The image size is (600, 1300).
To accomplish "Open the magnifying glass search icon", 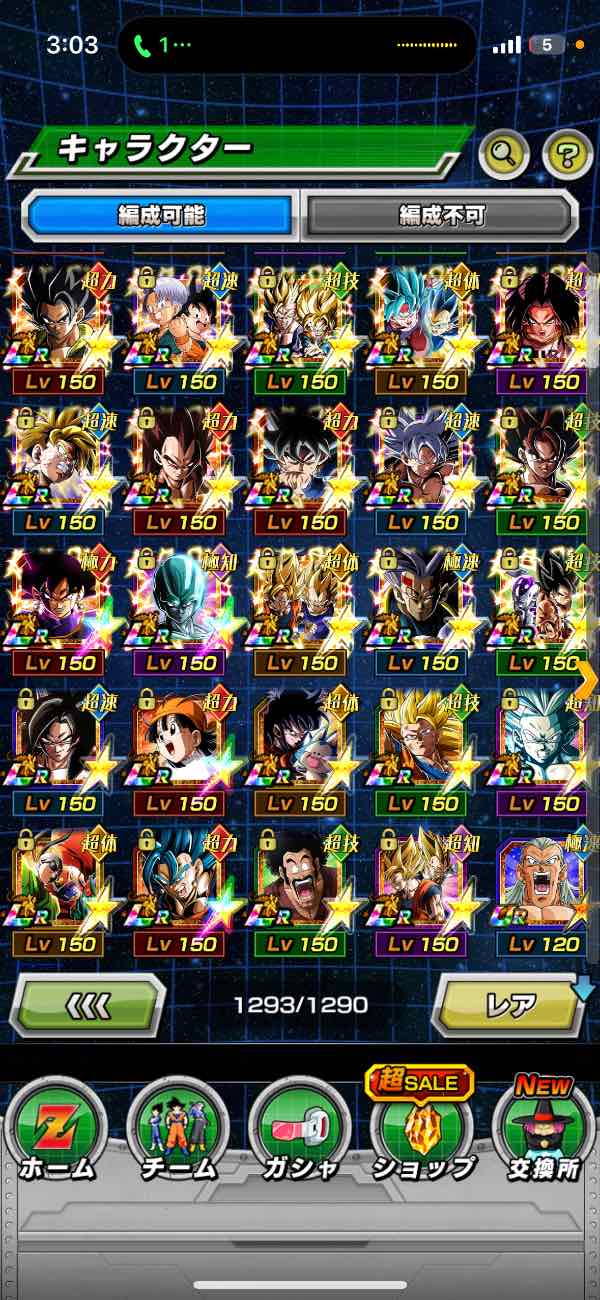I will tap(504, 153).
